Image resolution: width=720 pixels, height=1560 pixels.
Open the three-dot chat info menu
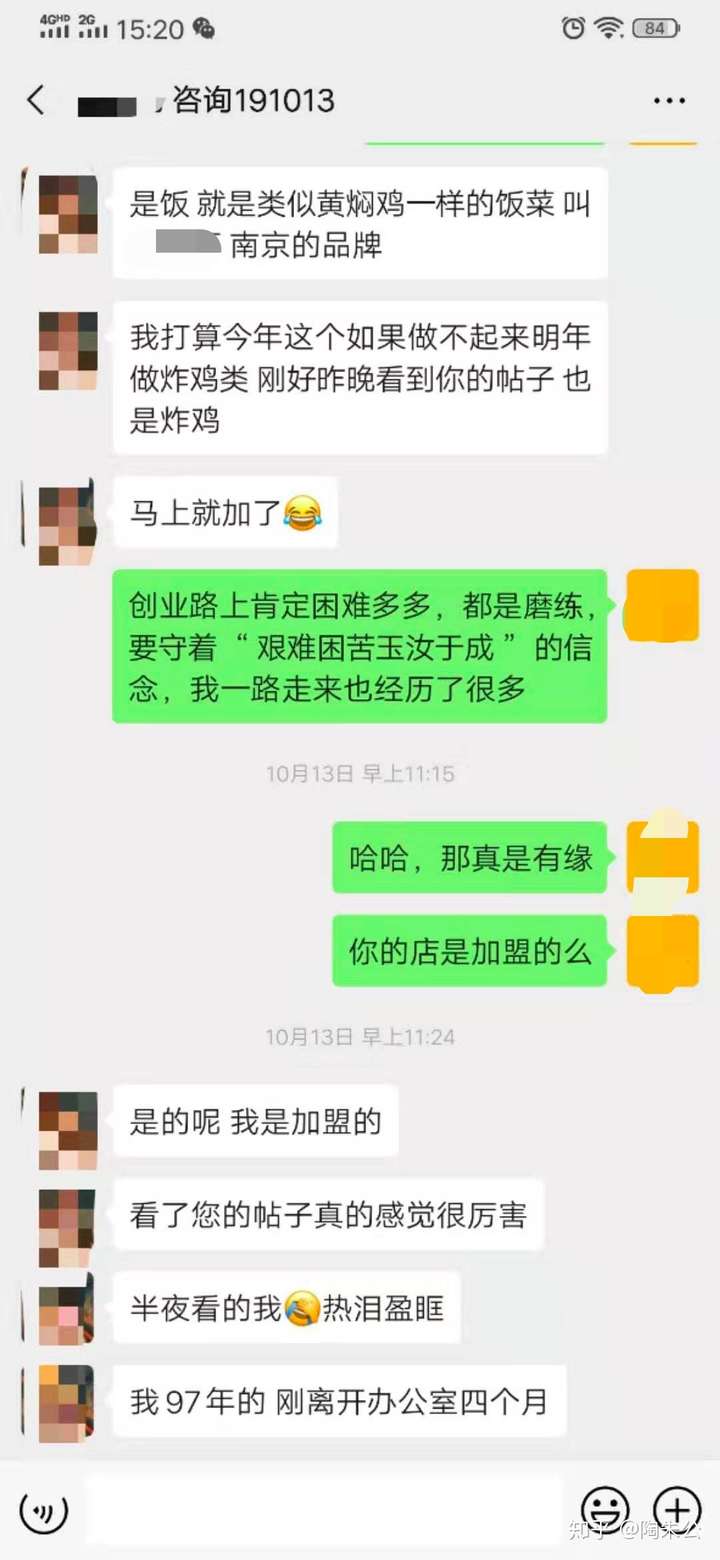click(x=668, y=101)
